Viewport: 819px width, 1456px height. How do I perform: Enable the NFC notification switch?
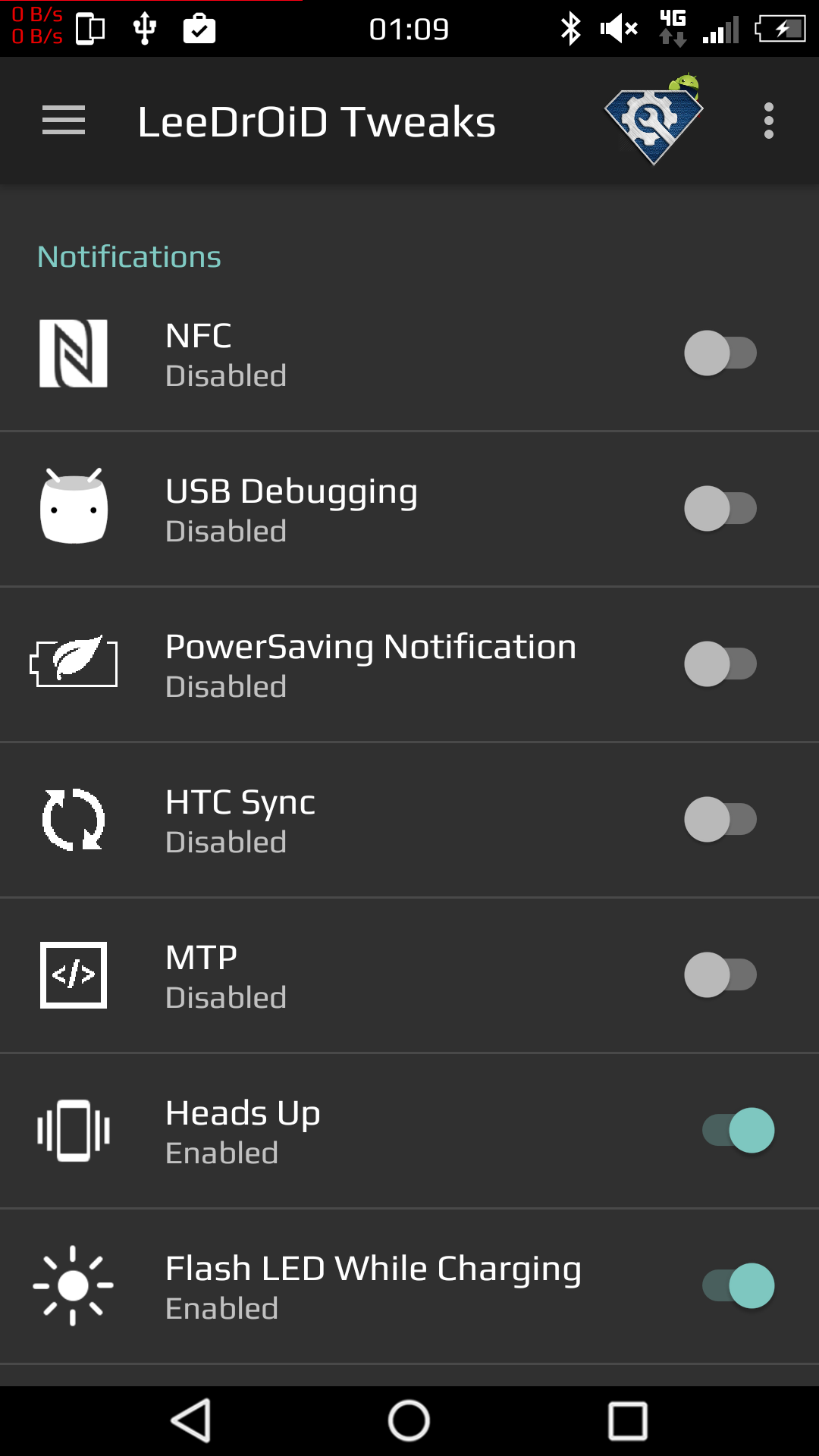point(720,353)
